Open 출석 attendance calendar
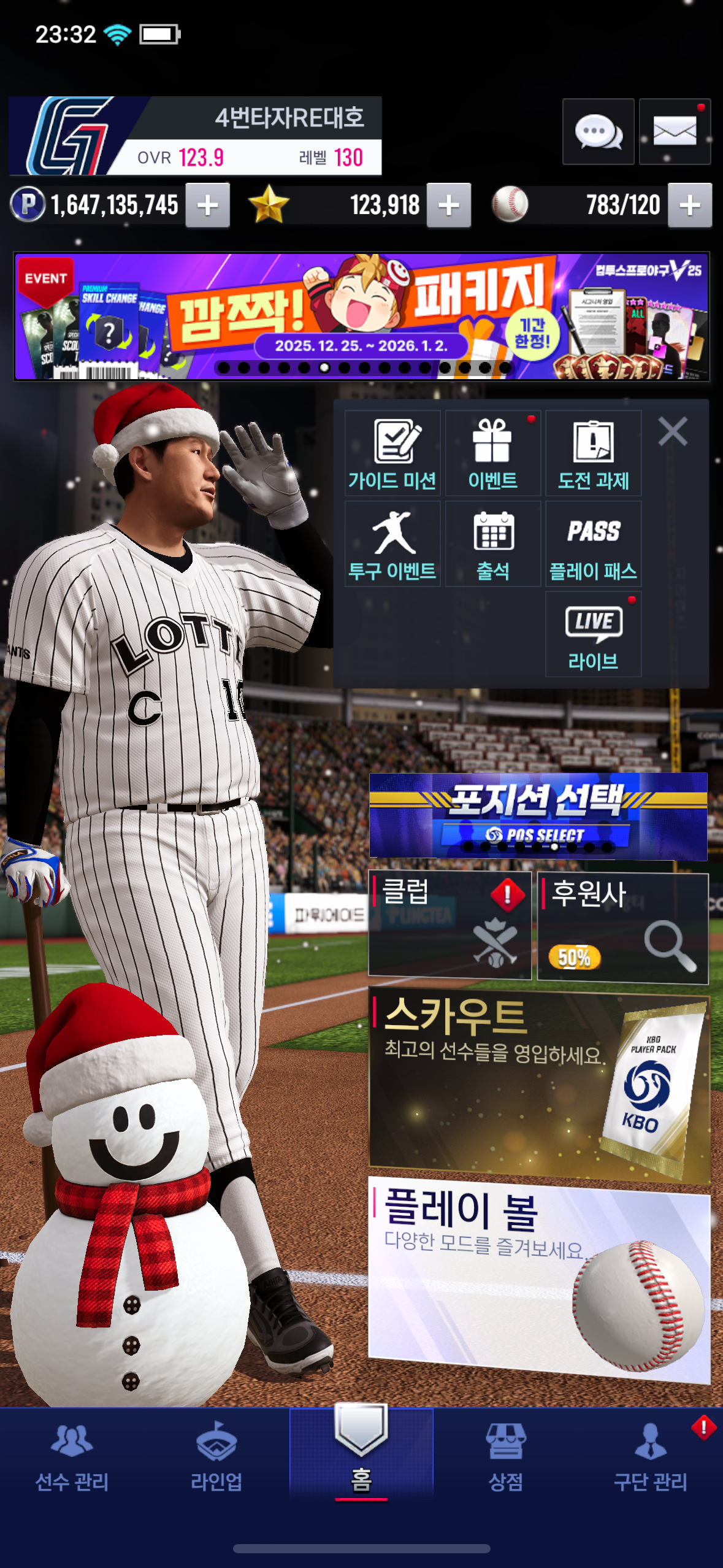The height and width of the screenshot is (1568, 723). point(492,544)
